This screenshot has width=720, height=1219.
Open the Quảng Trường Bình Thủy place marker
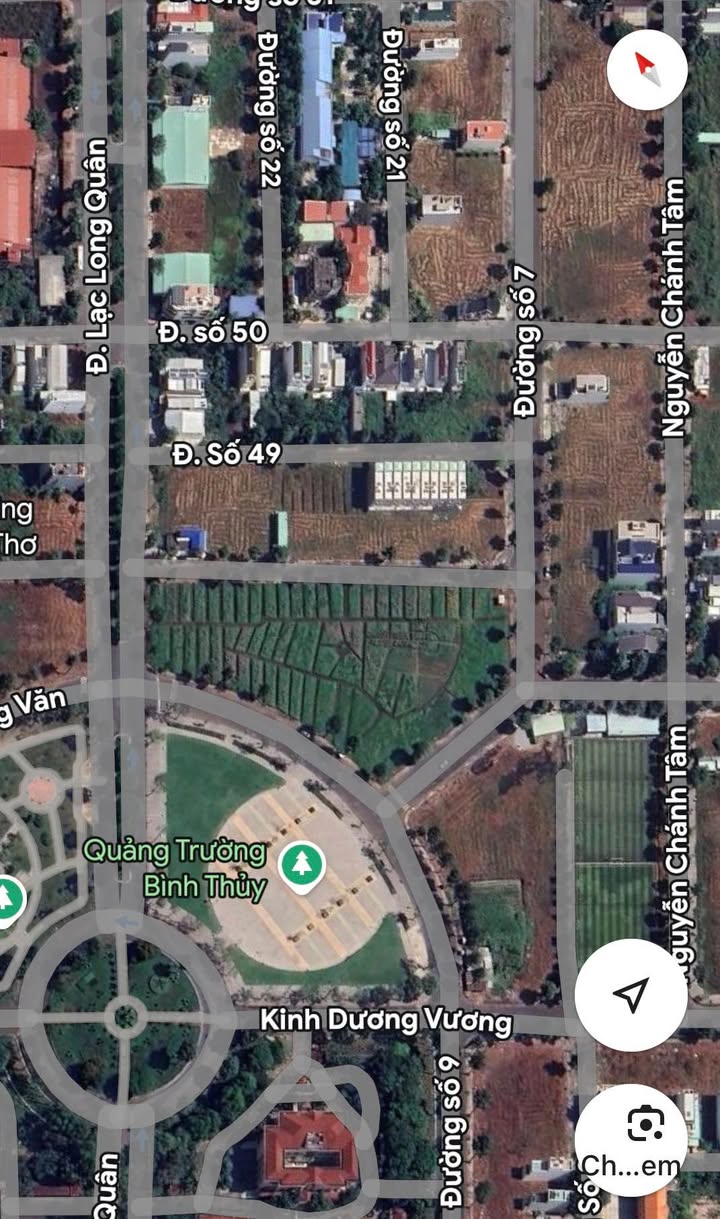302,864
